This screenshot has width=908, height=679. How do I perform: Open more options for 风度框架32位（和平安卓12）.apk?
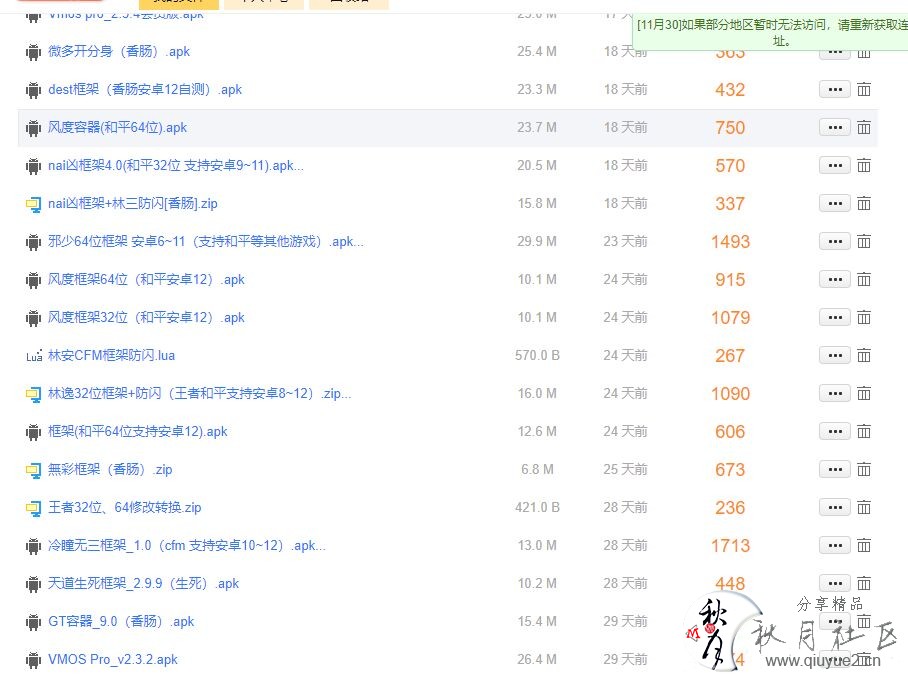(834, 317)
